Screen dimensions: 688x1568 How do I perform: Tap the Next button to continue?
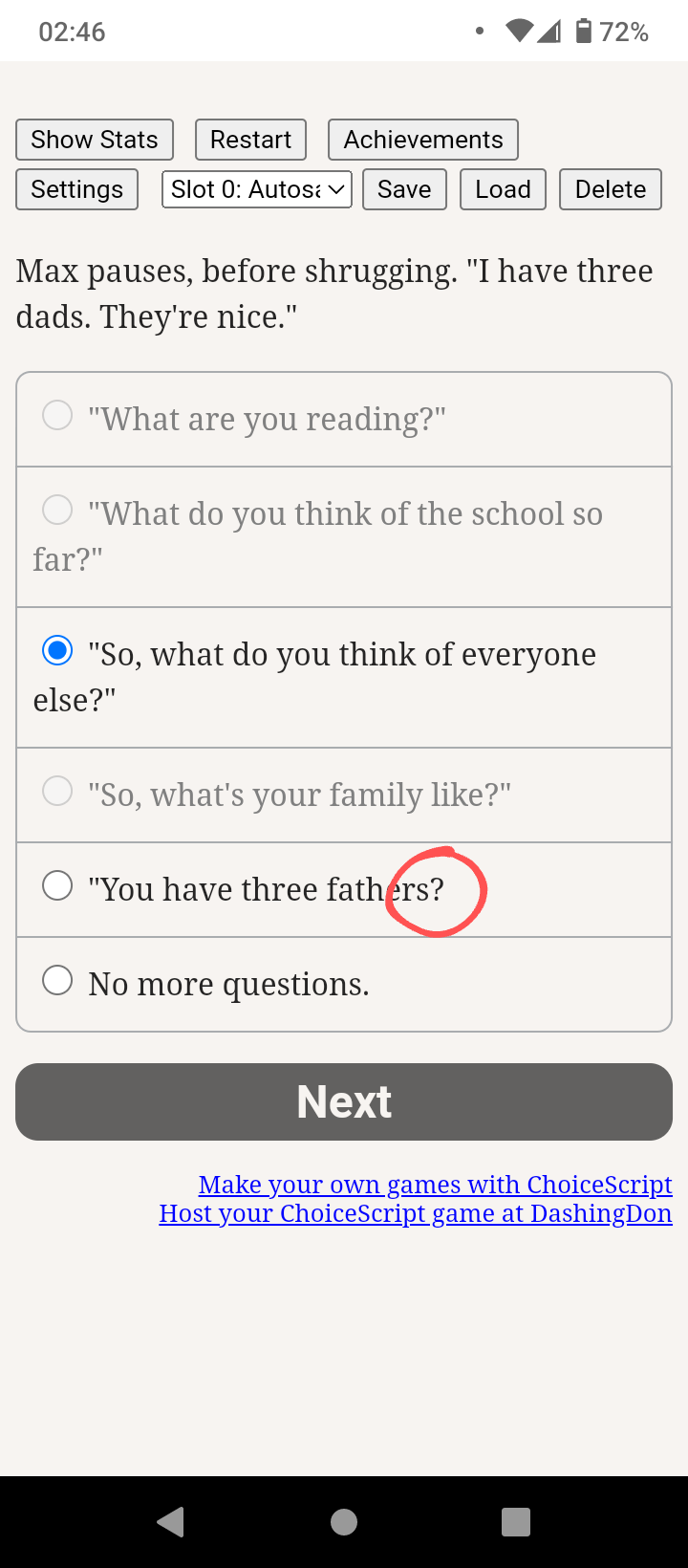[344, 1101]
